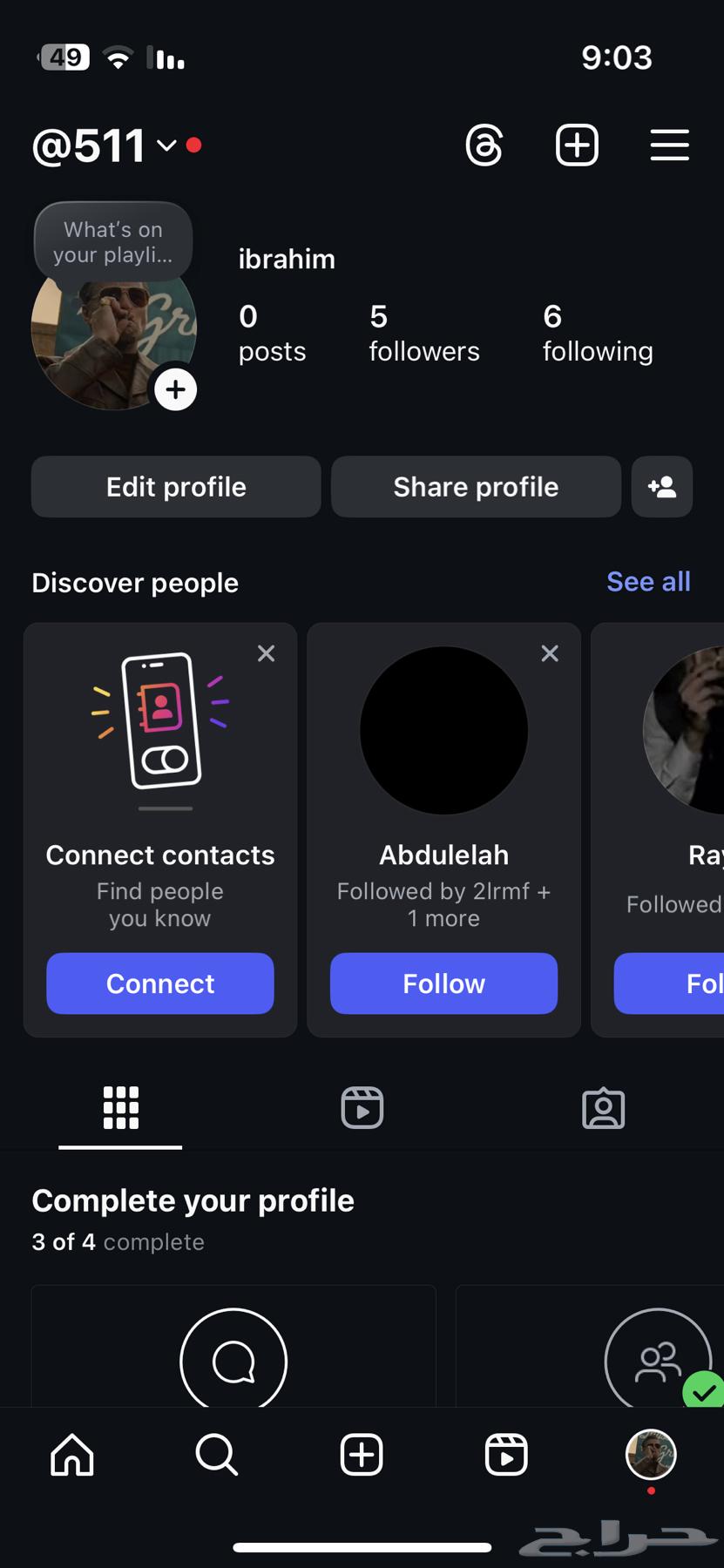Viewport: 724px width, 1568px height.
Task: Follow Abdulelah
Action: pyautogui.click(x=443, y=983)
